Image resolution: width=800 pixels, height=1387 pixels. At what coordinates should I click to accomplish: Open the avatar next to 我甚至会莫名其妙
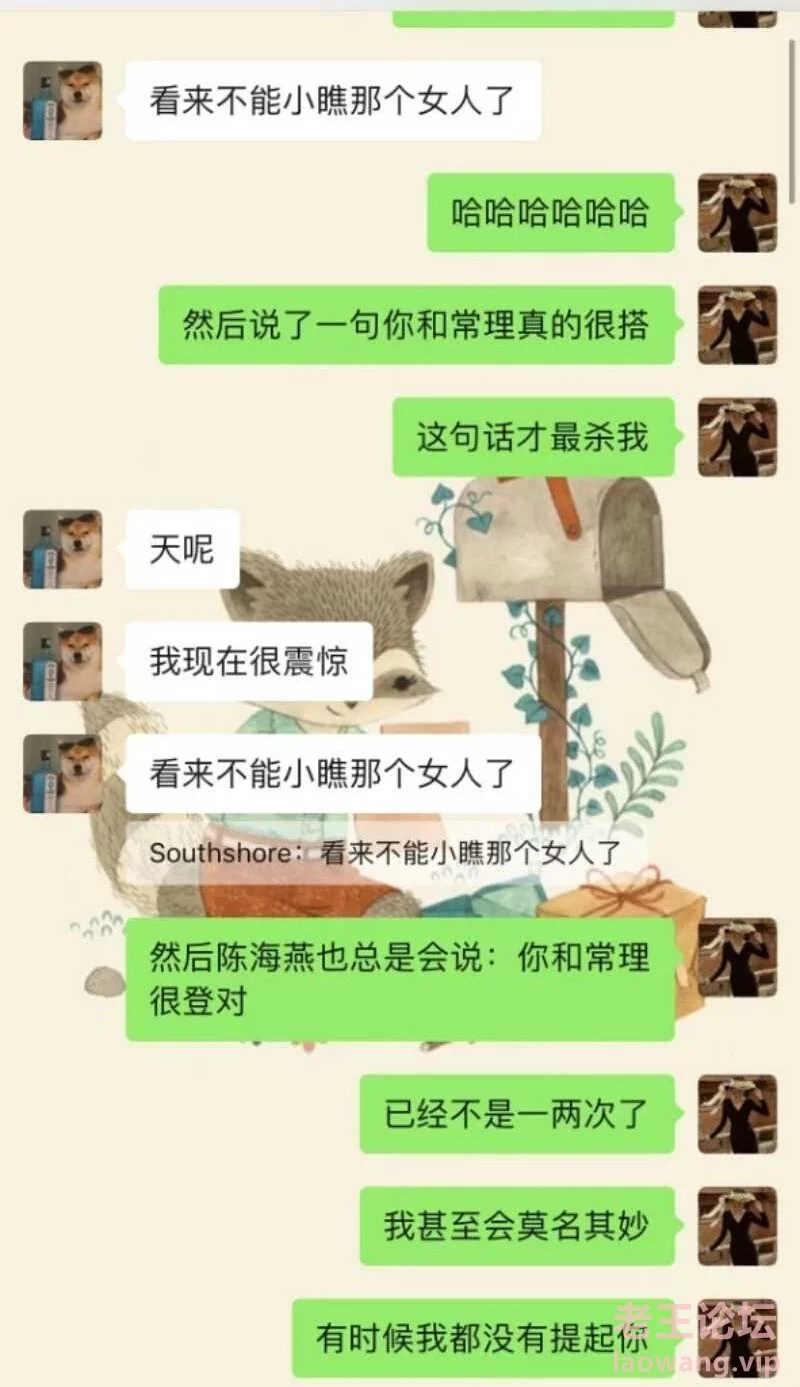tap(737, 1226)
